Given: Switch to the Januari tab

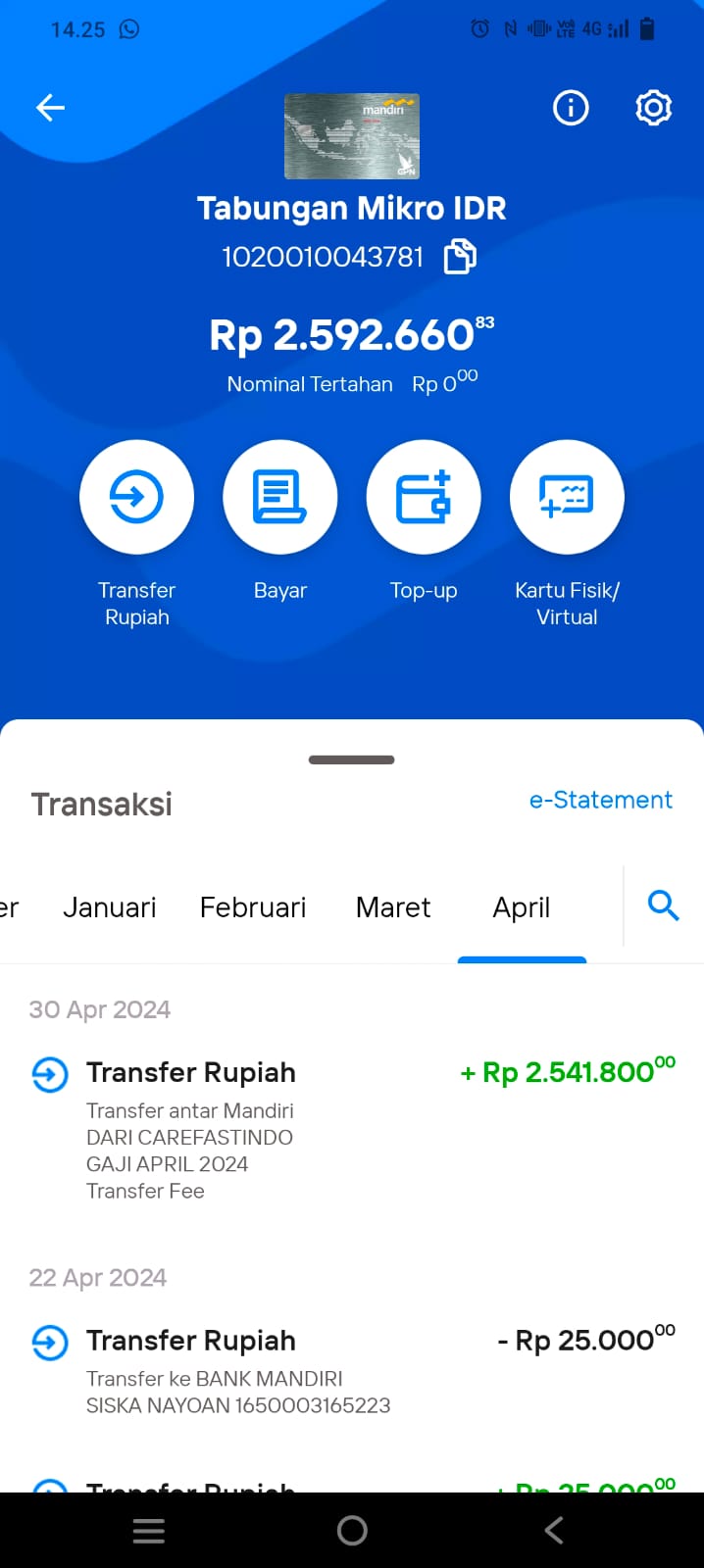Looking at the screenshot, I should tap(110, 907).
